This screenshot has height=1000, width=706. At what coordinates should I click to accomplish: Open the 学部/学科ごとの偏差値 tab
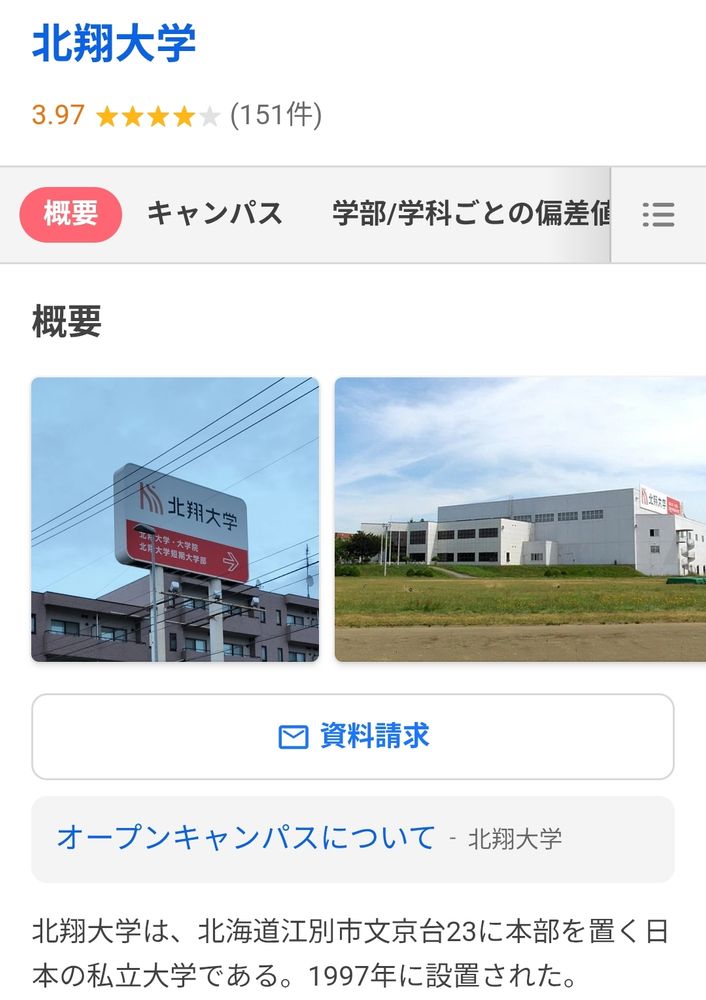470,214
